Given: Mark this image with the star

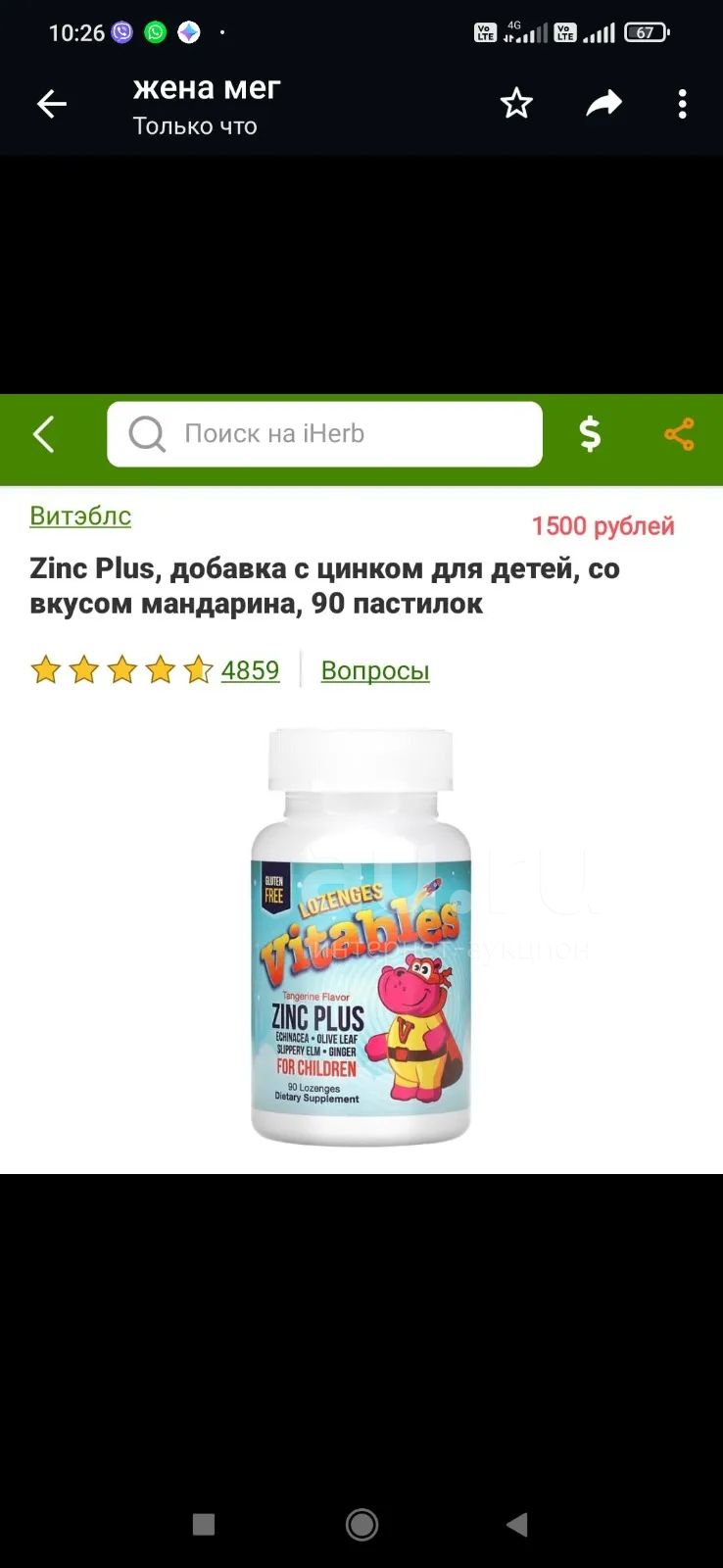Looking at the screenshot, I should [x=516, y=103].
